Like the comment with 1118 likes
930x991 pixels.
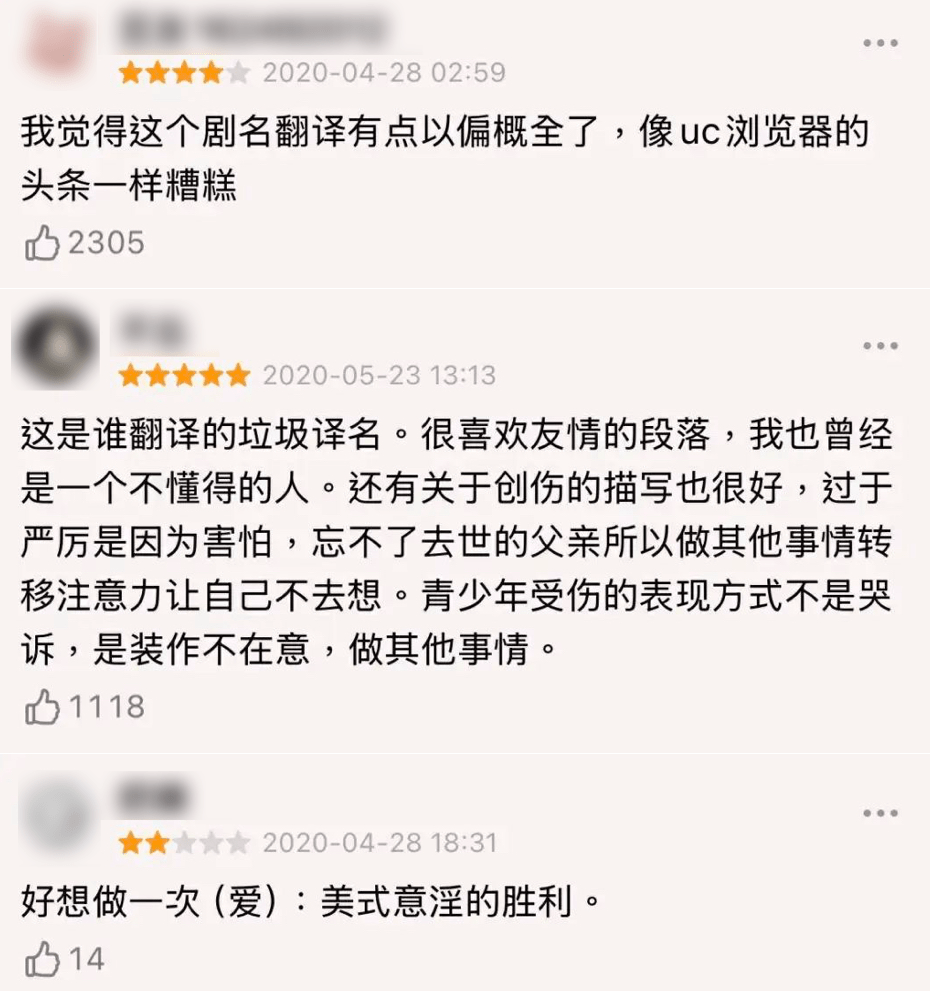42,708
